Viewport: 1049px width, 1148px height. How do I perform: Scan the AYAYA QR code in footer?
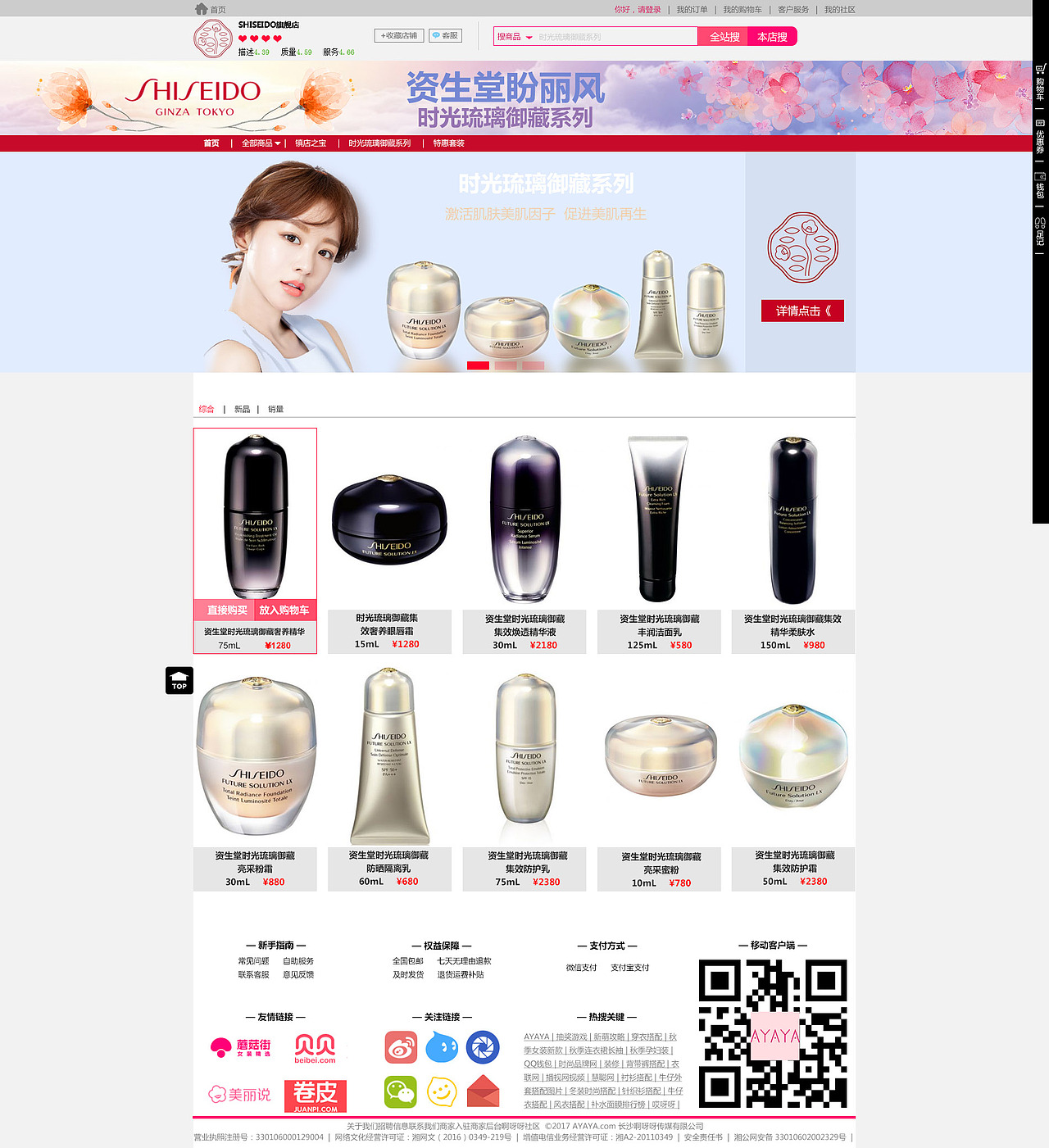click(774, 1037)
